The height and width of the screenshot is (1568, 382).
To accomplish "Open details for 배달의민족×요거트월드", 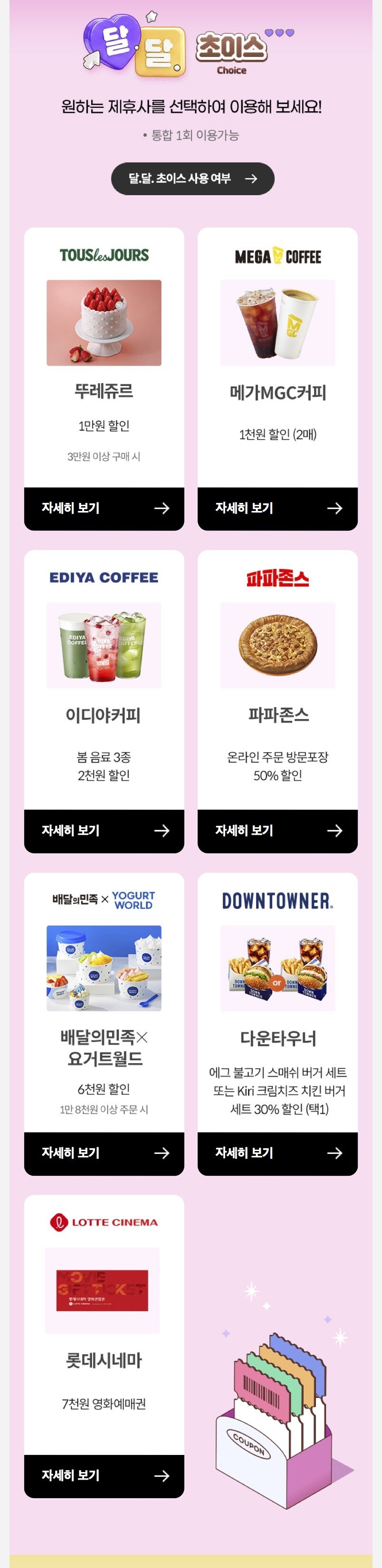I will pos(104,1153).
